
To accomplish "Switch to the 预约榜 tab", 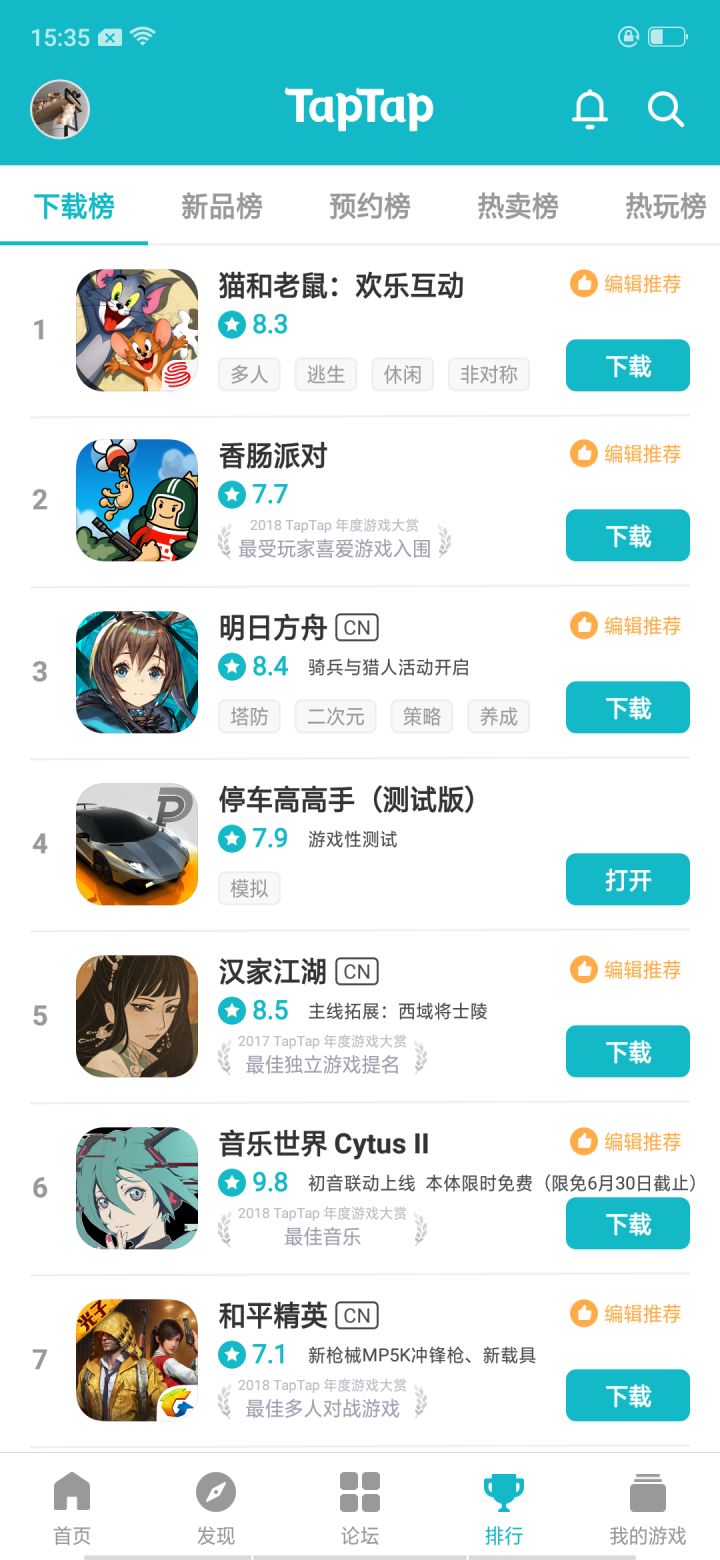I will click(370, 207).
